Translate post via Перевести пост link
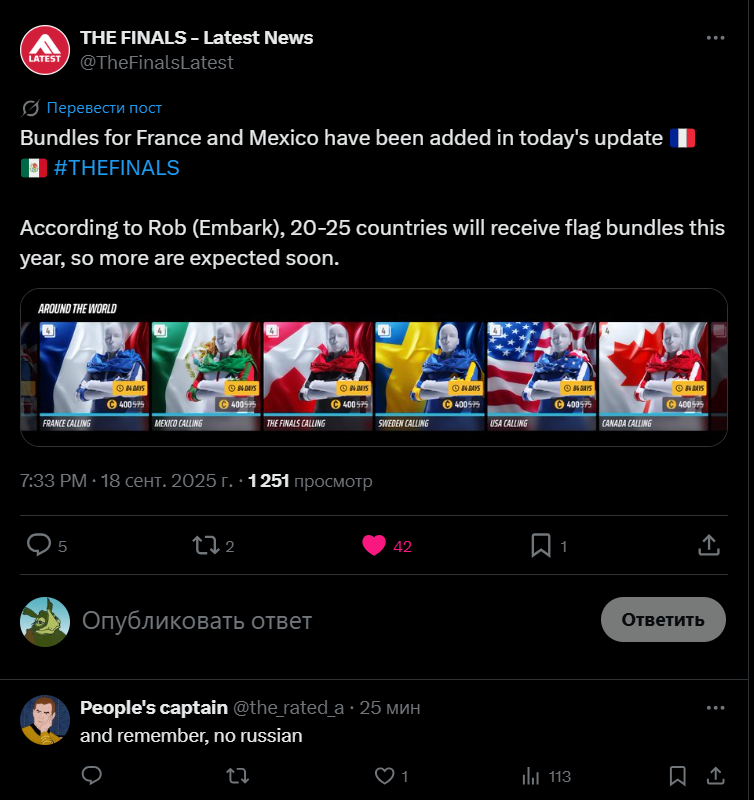 [x=104, y=108]
